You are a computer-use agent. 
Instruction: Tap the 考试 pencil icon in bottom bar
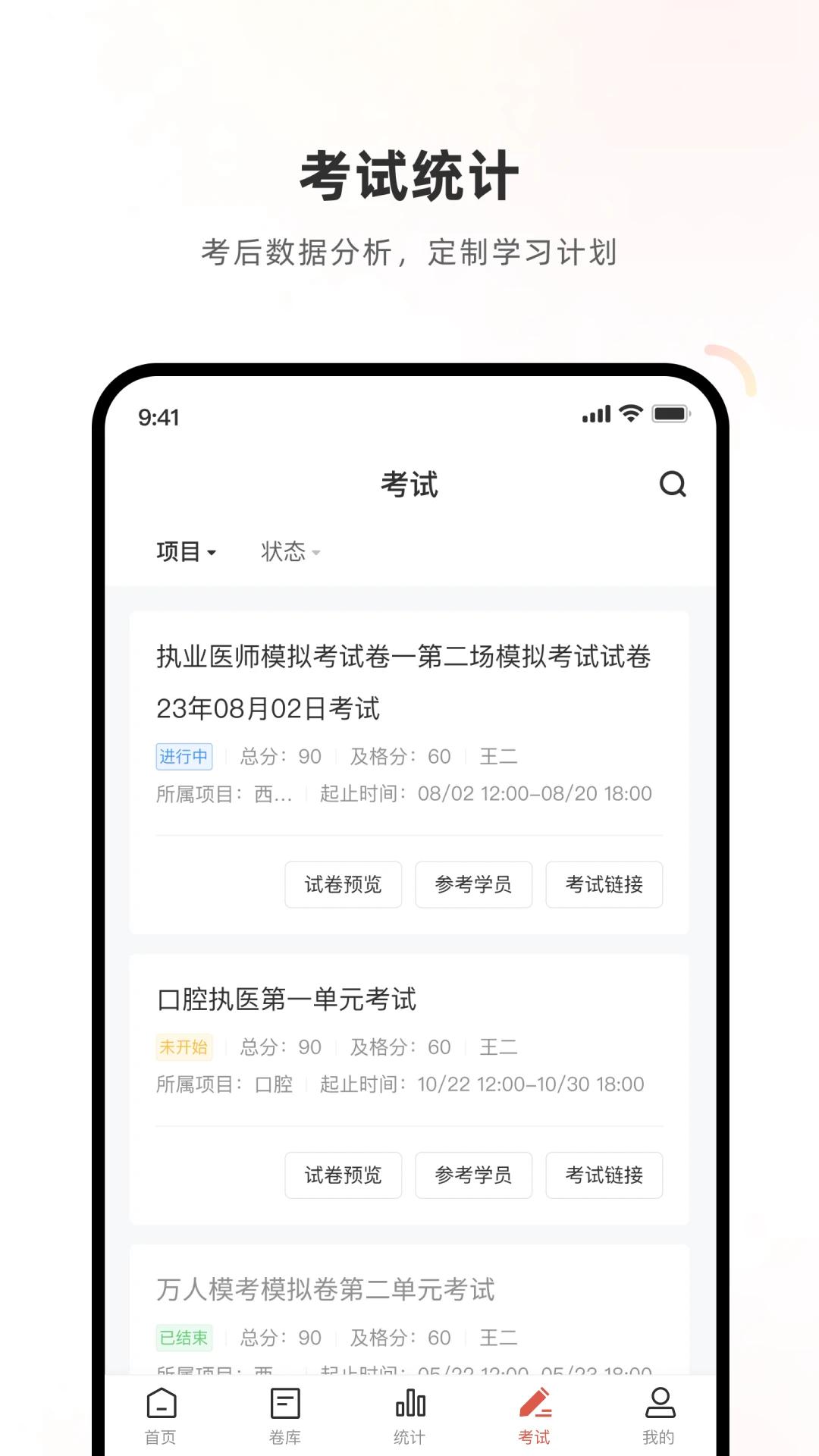(x=534, y=1410)
